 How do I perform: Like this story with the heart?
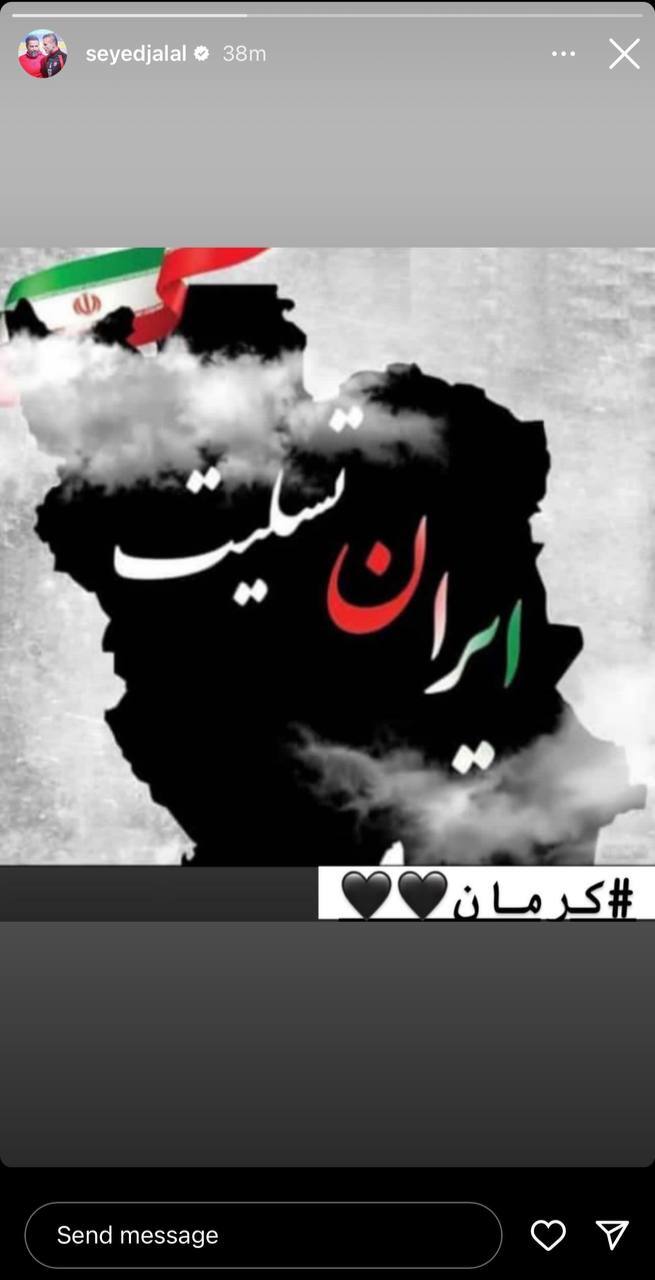click(x=548, y=1235)
